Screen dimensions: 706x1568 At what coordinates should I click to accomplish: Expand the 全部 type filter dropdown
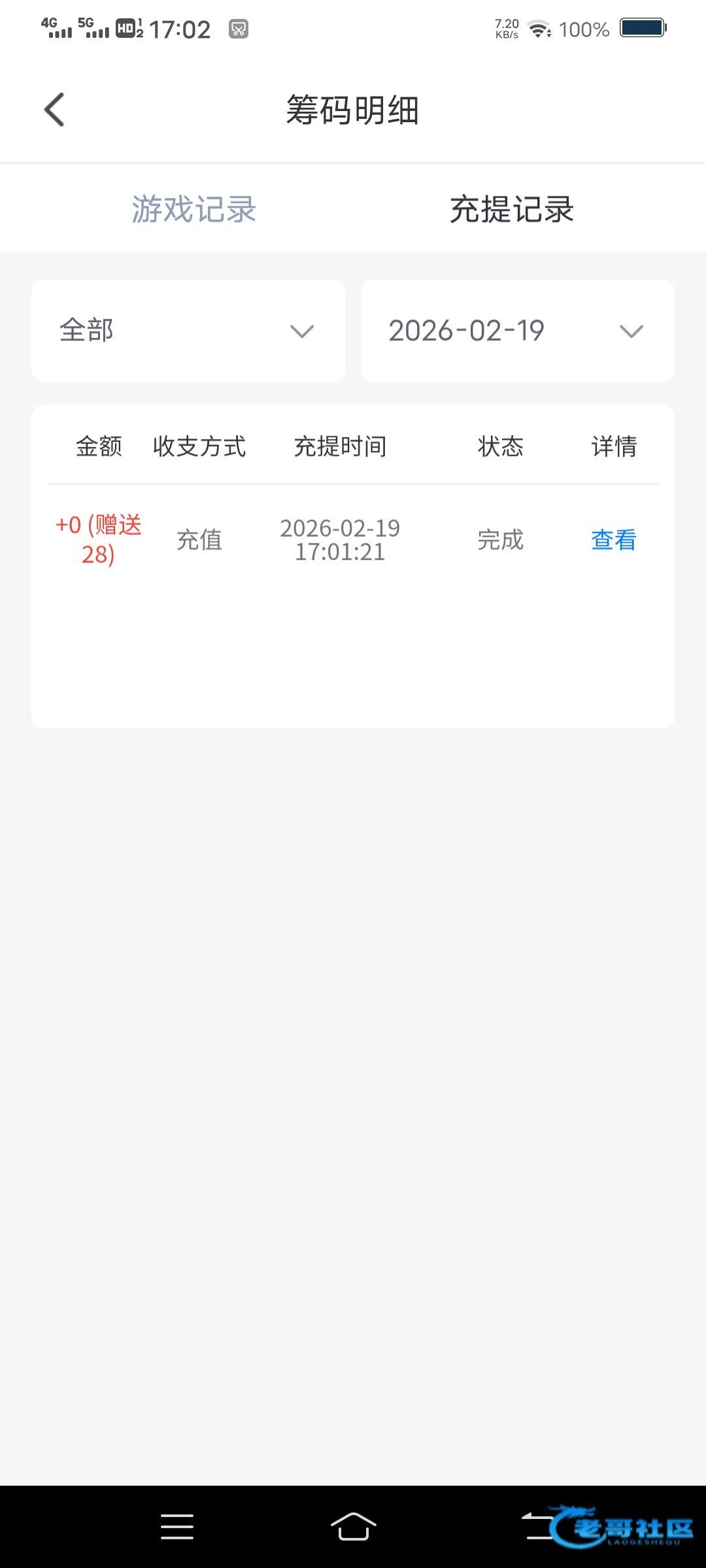pyautogui.click(x=188, y=331)
